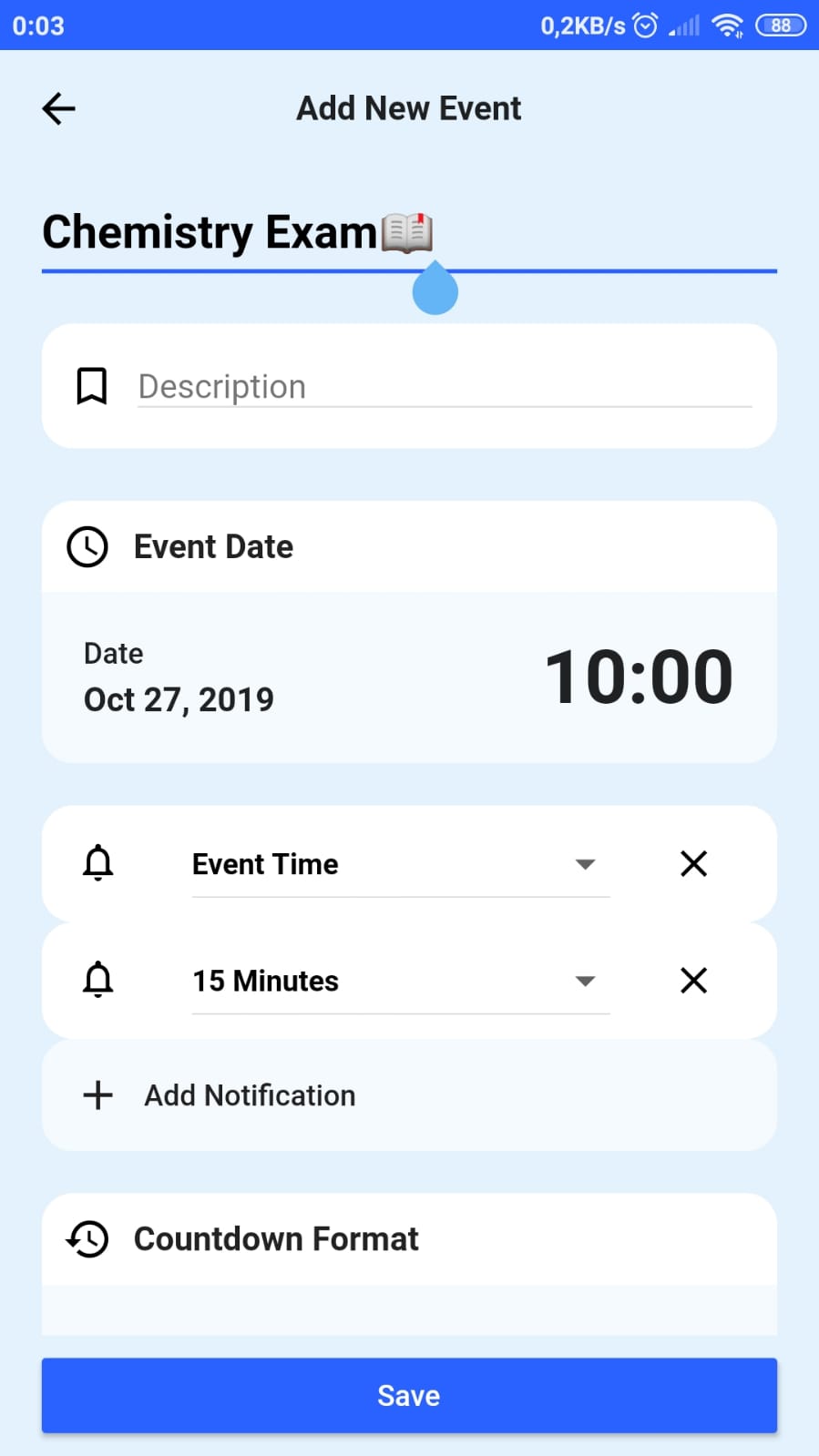Save the new event
This screenshot has height=1456, width=819.
click(409, 1395)
